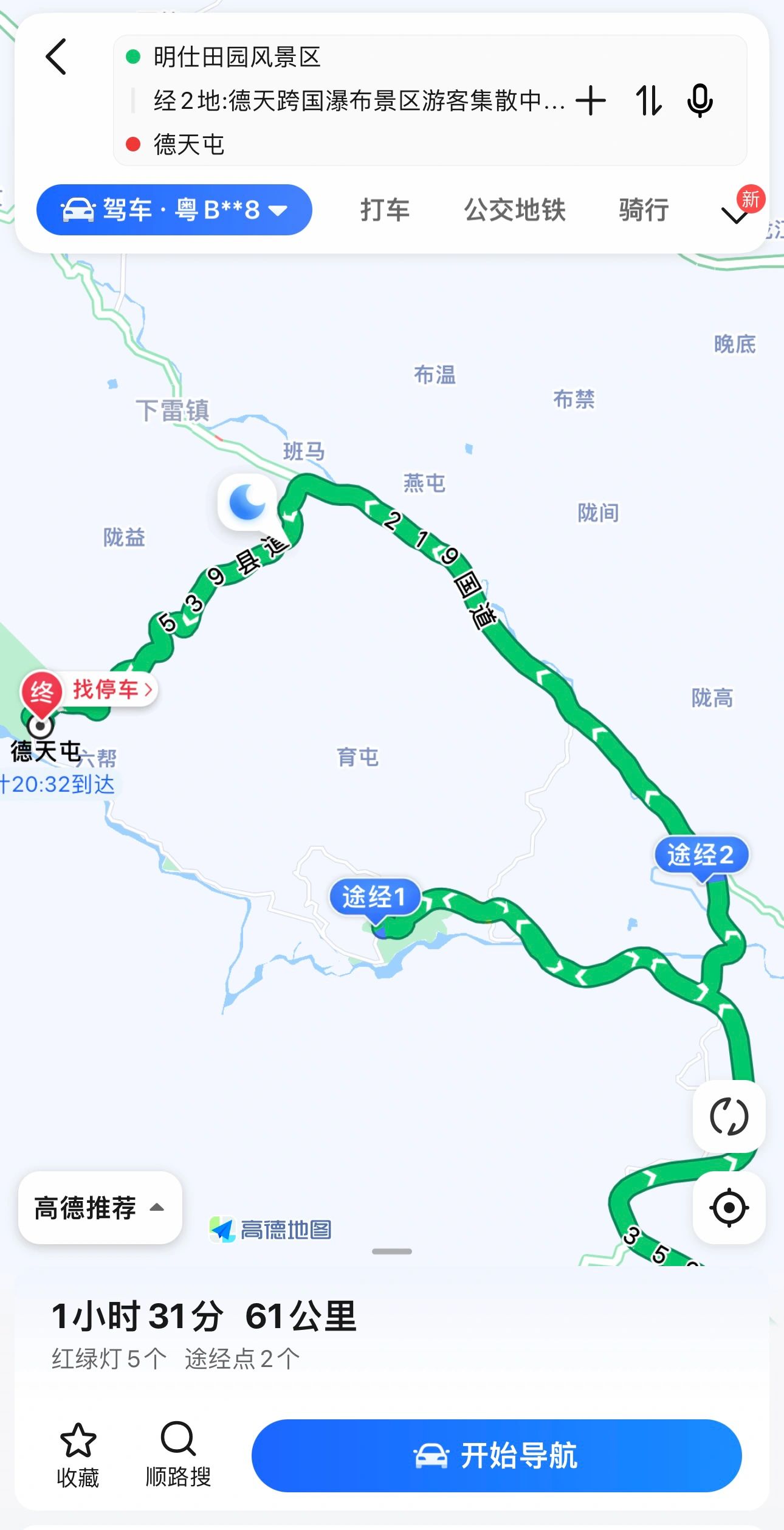Edit the destination 德天屯

coord(189,145)
